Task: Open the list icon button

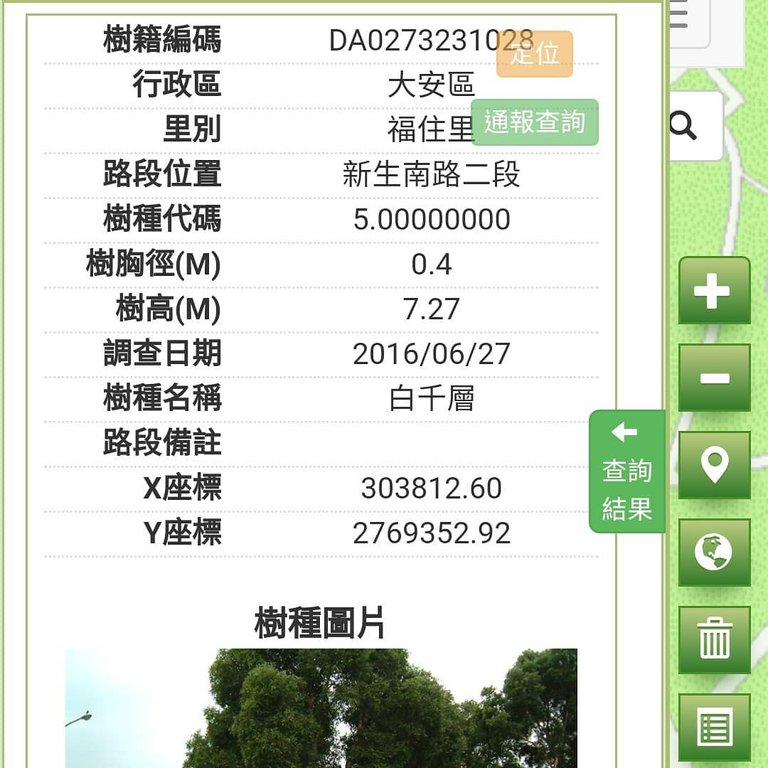Action: click(713, 727)
